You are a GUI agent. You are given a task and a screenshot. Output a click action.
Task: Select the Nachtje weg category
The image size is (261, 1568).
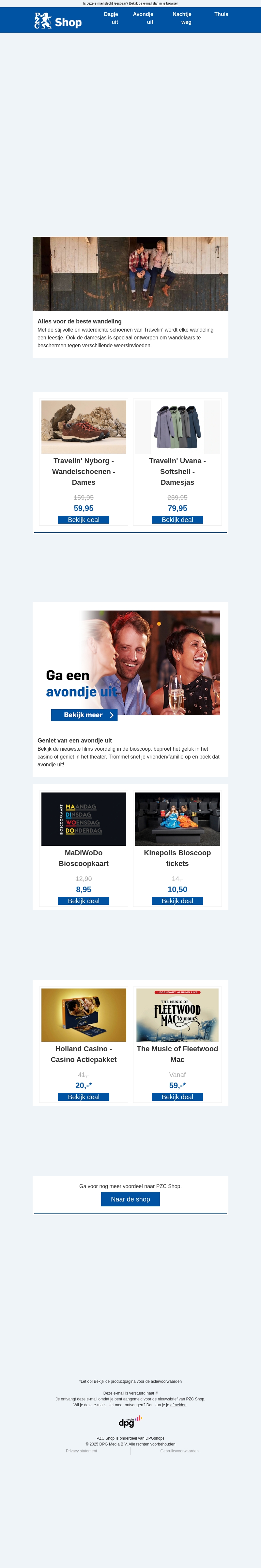point(182,18)
